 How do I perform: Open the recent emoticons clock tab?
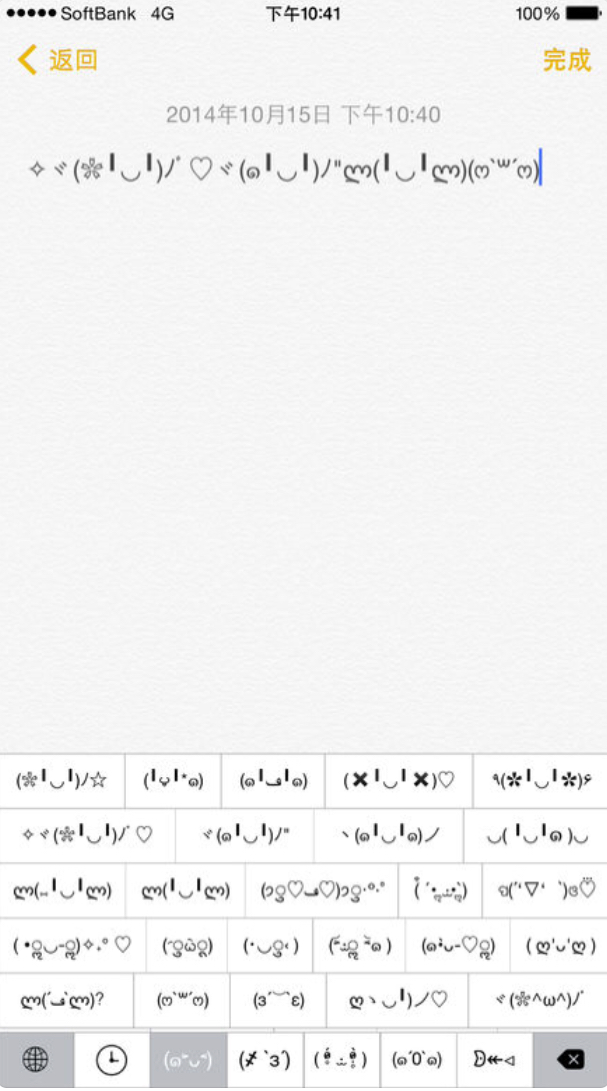[x=112, y=1060]
